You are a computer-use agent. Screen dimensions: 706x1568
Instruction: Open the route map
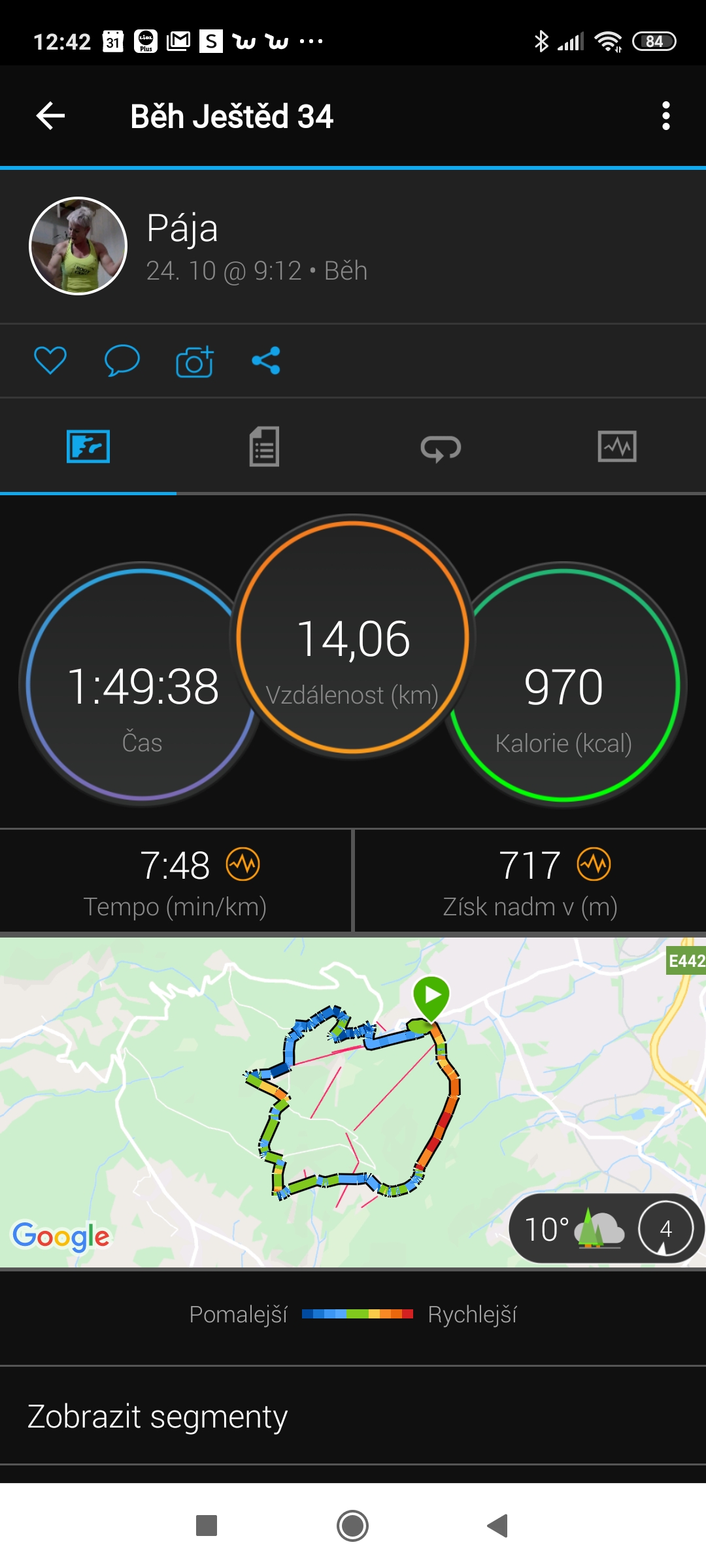tap(353, 1102)
